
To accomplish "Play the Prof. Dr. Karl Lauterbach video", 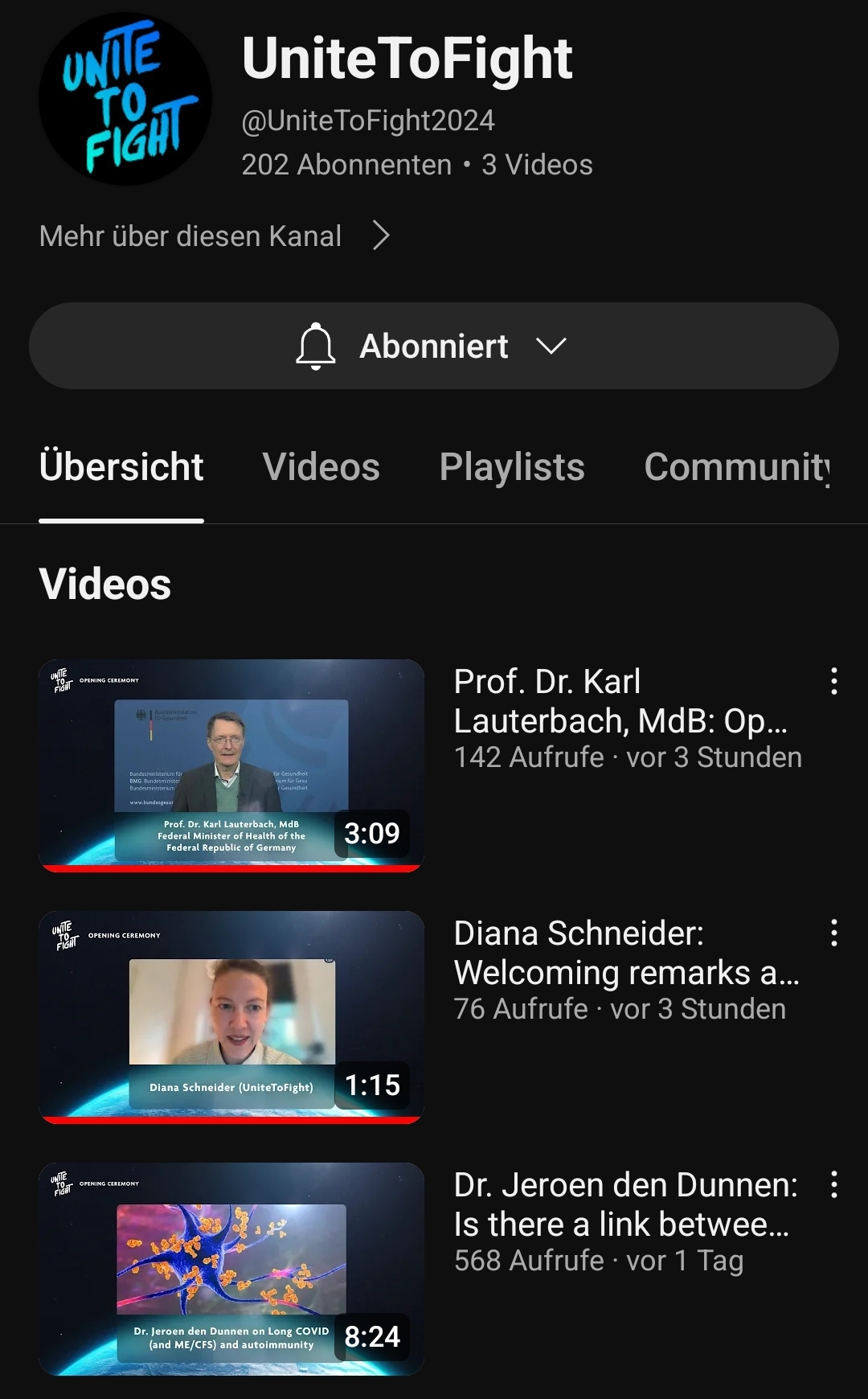I will pos(231,765).
